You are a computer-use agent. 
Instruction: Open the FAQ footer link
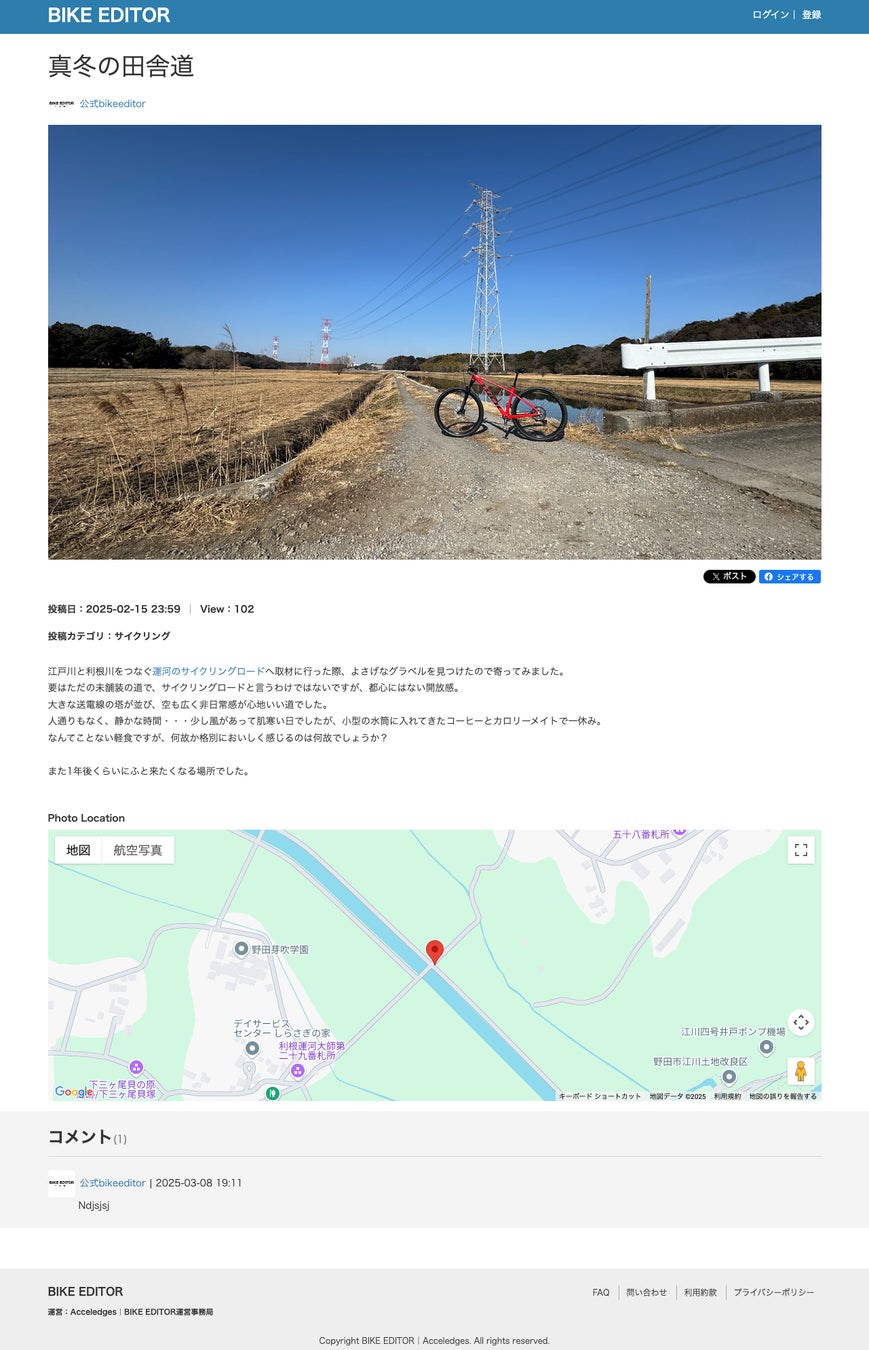[x=600, y=1293]
